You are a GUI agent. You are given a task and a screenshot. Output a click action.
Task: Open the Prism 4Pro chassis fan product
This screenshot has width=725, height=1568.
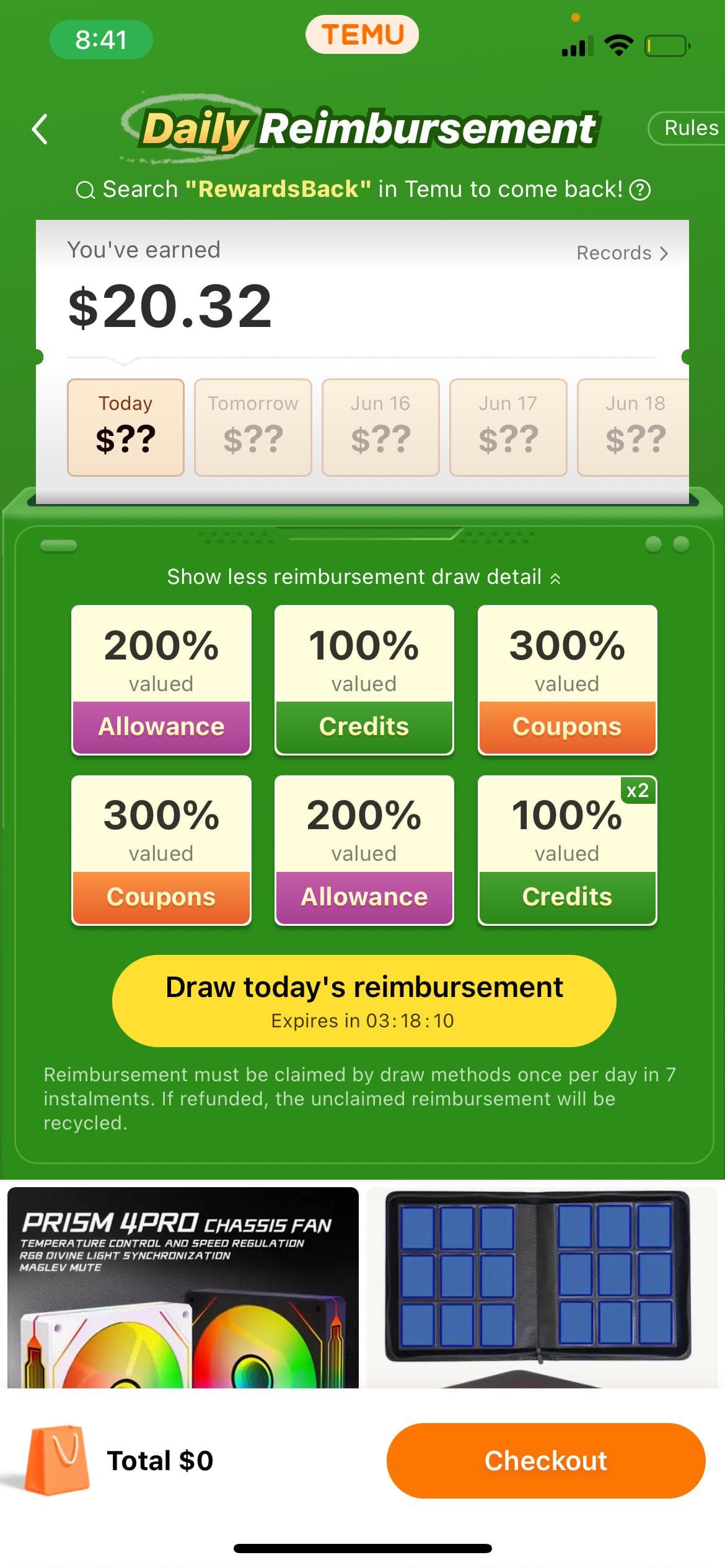coord(183,1287)
